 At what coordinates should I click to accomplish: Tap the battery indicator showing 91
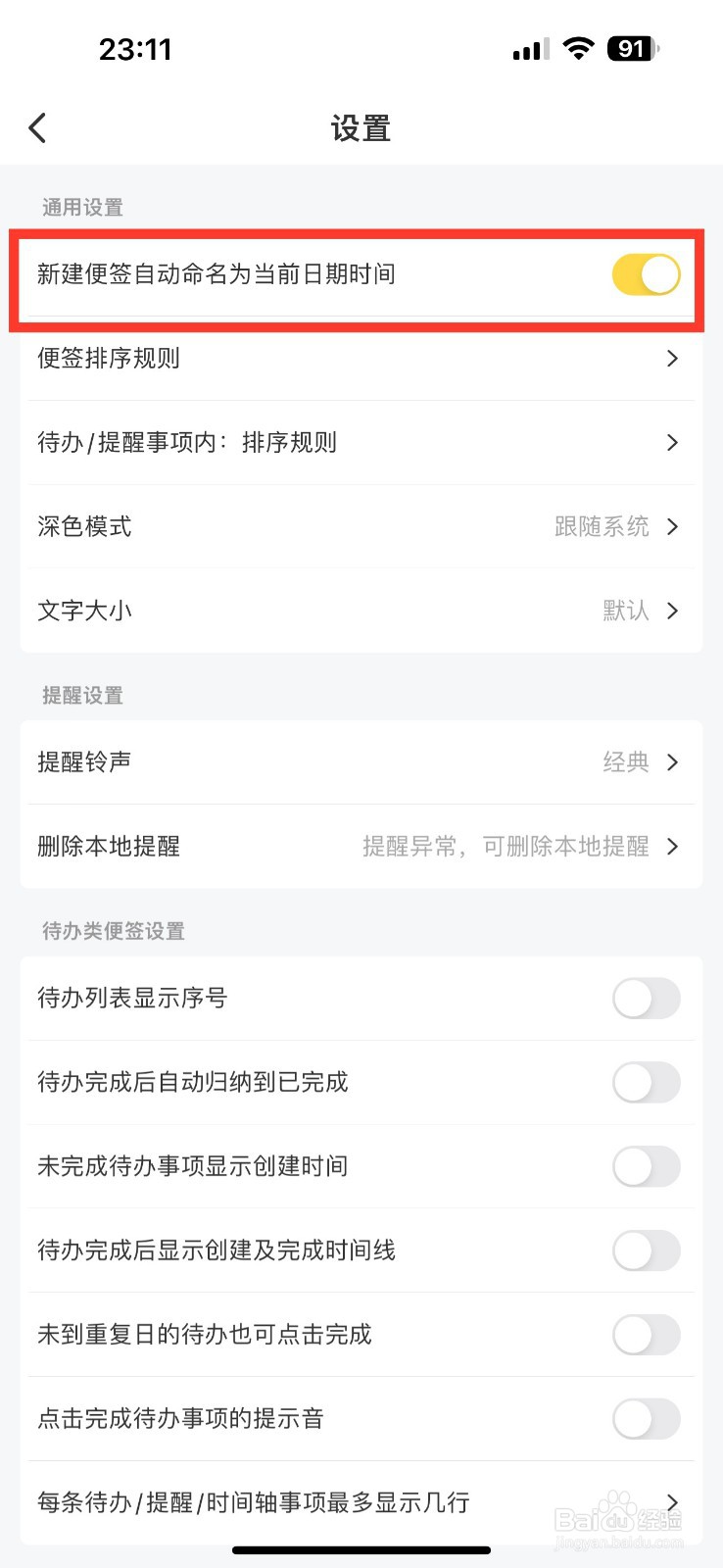[632, 49]
